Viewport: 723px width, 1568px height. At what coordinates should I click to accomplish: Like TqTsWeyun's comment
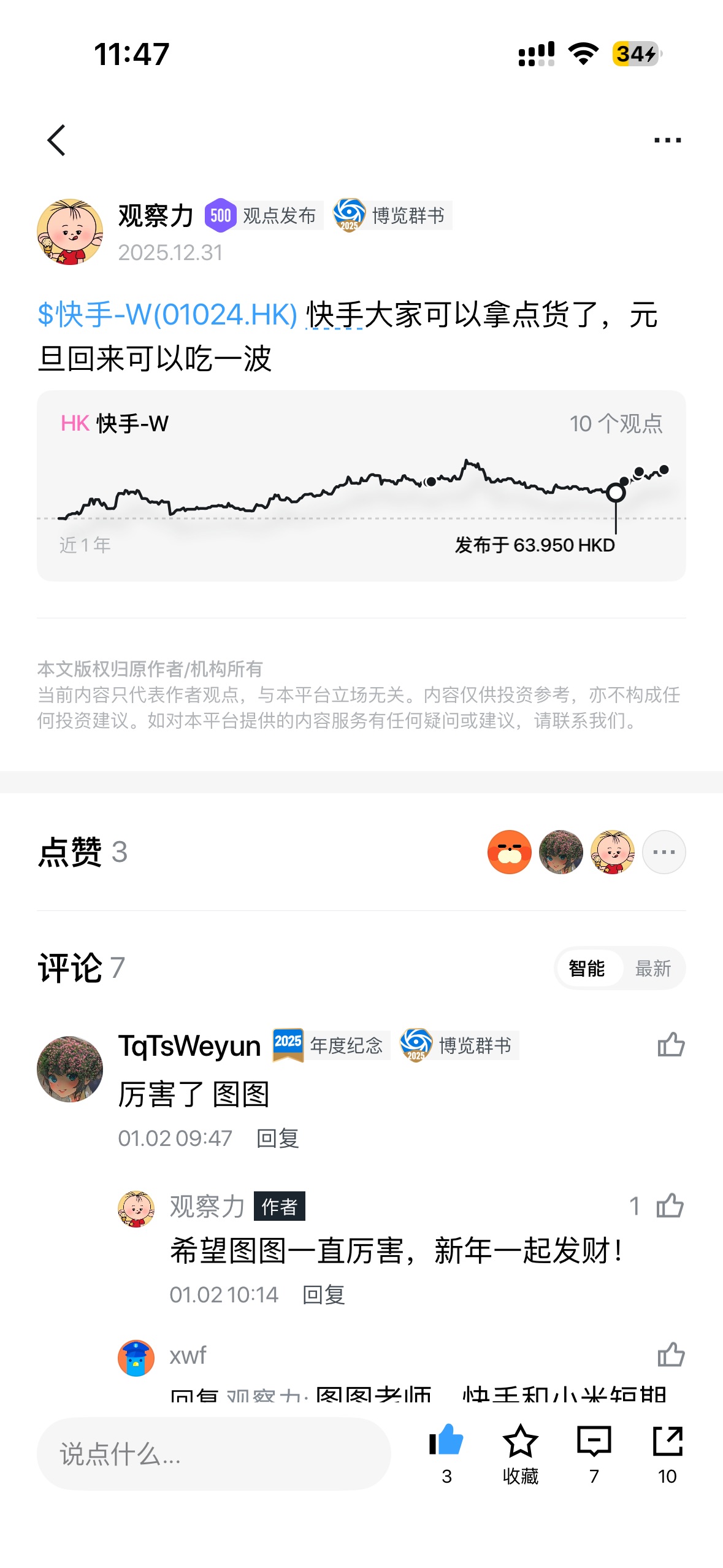(x=670, y=1044)
